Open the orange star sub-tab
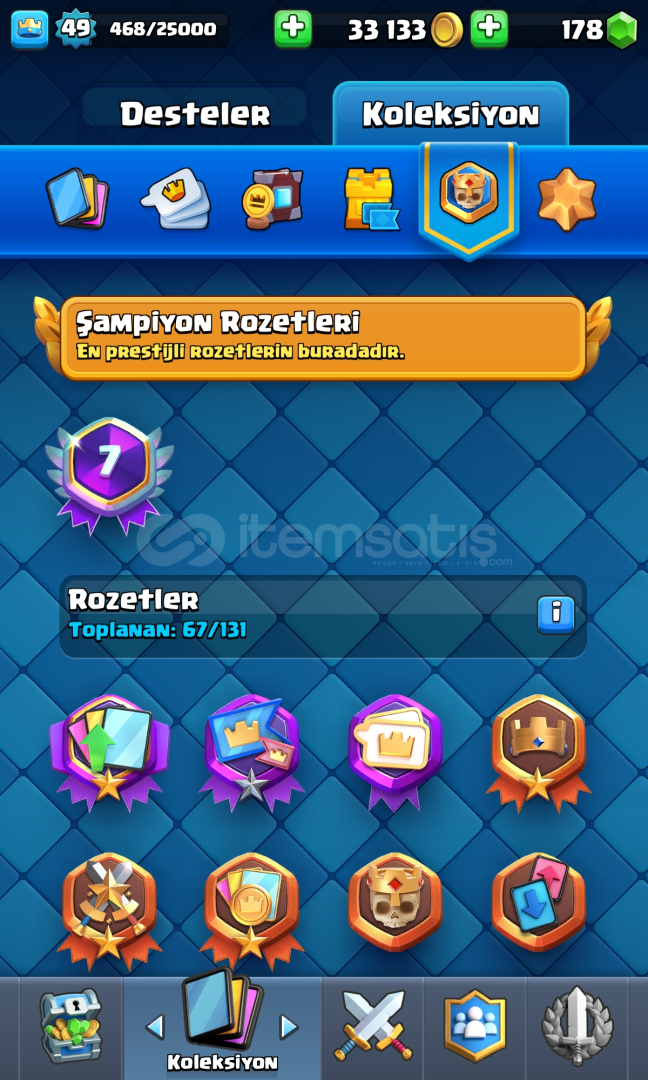The height and width of the screenshot is (1080, 648). [567, 199]
